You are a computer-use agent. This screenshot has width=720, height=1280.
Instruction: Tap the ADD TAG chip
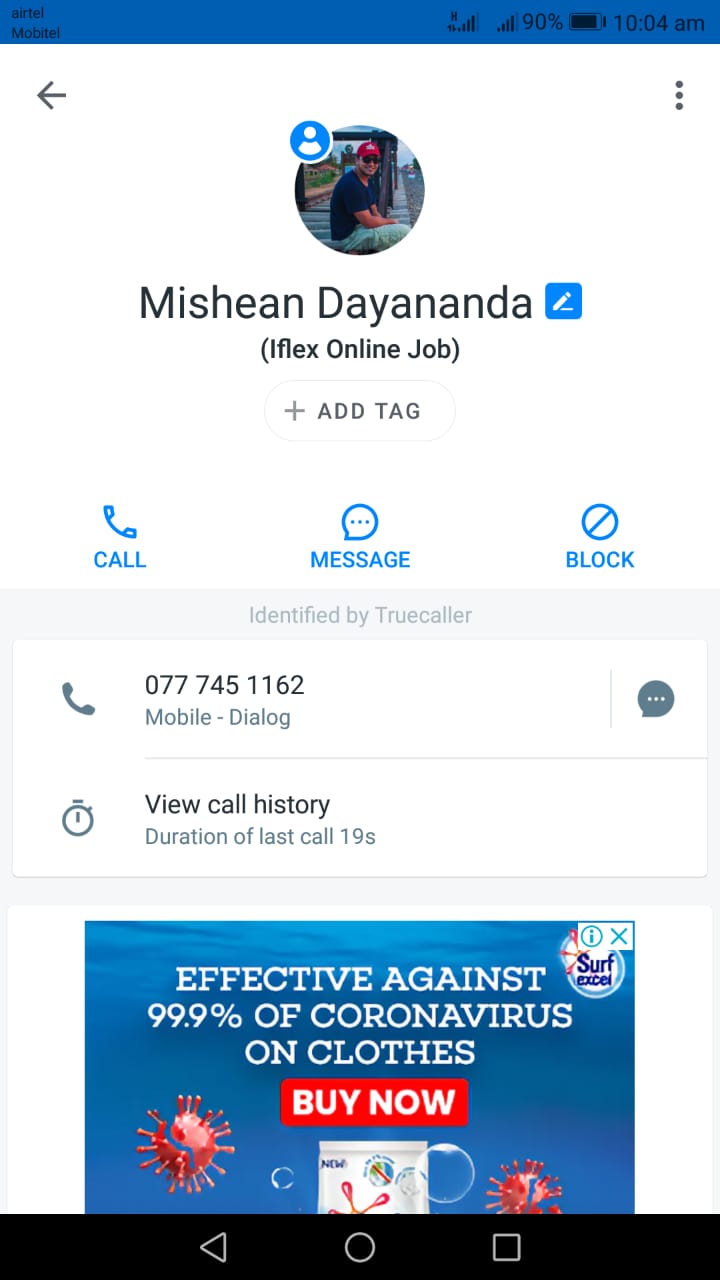coord(360,411)
